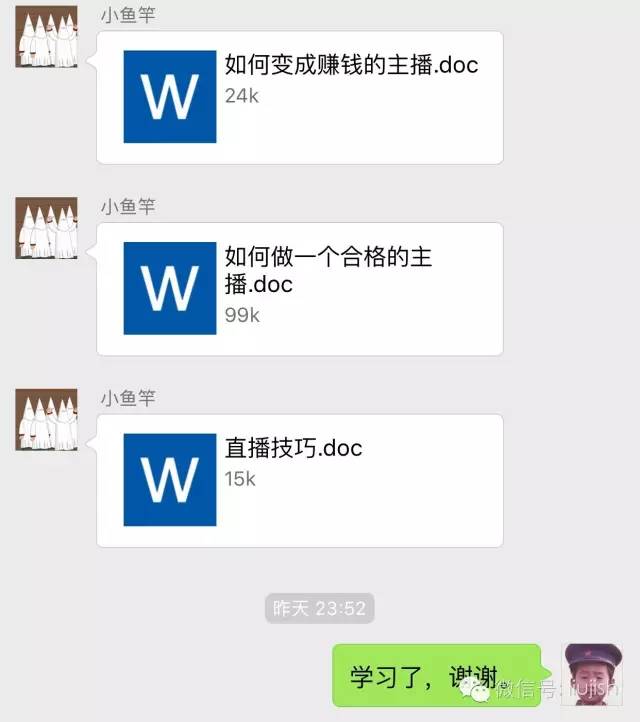Screen dimensions: 640x722
Task: Open the 直播技巧.doc file
Action: pos(300,480)
